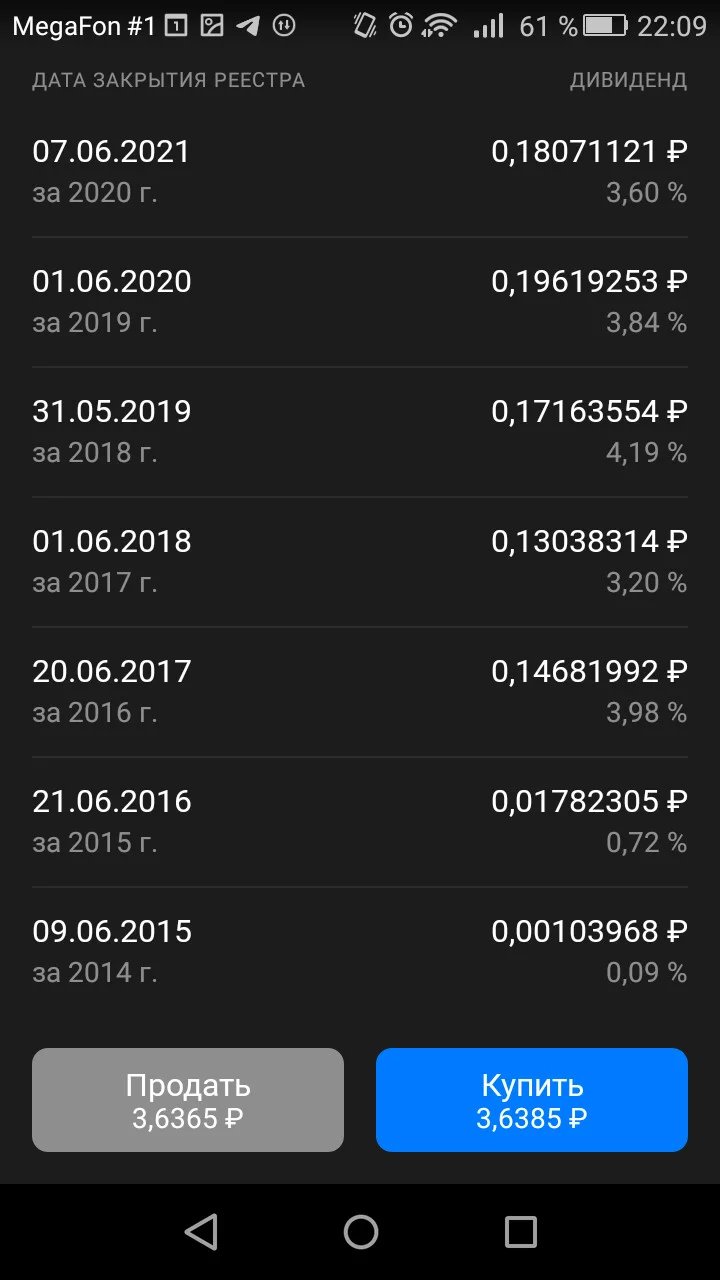The image size is (720, 1280).
Task: Go to the home screen
Action: coord(360,1231)
